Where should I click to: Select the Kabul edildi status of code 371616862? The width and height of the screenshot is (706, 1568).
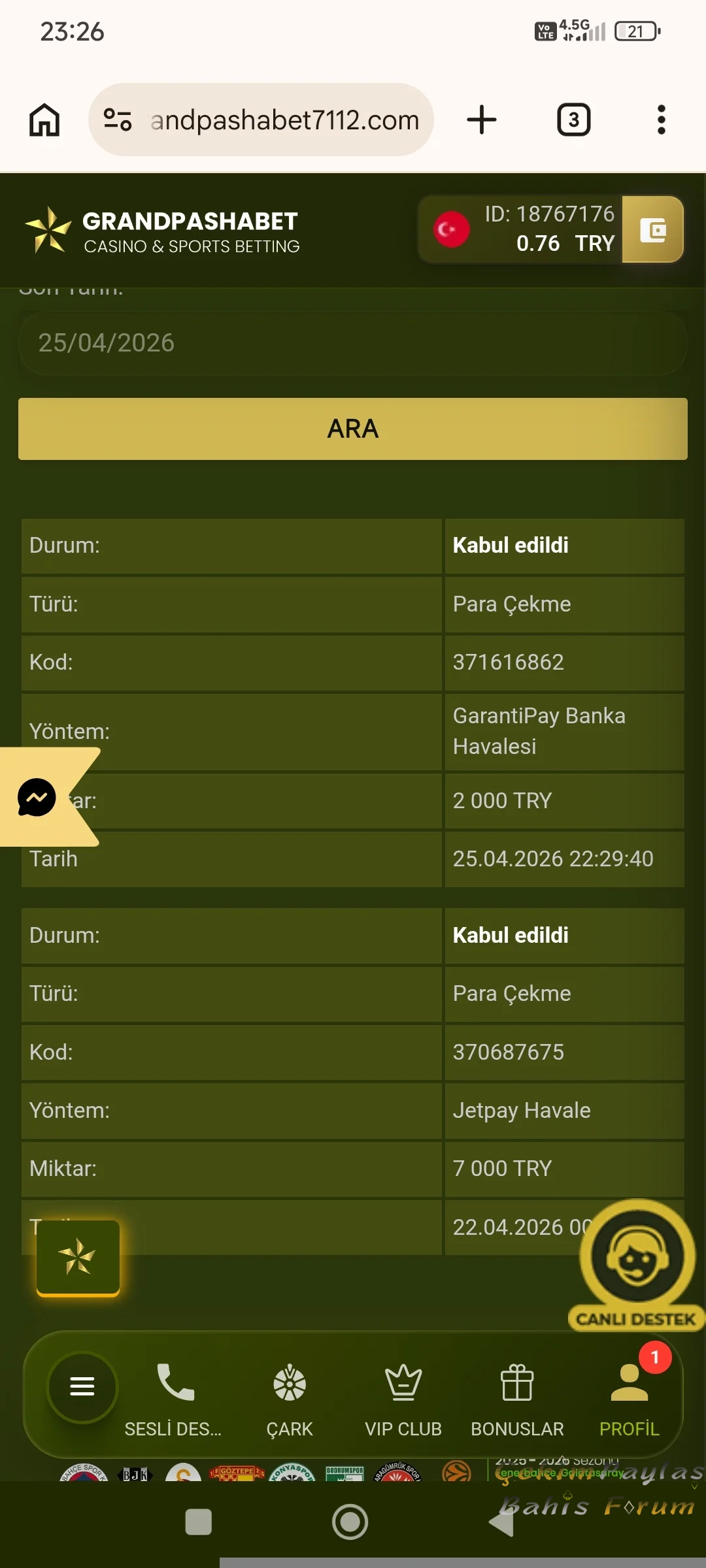pyautogui.click(x=511, y=546)
